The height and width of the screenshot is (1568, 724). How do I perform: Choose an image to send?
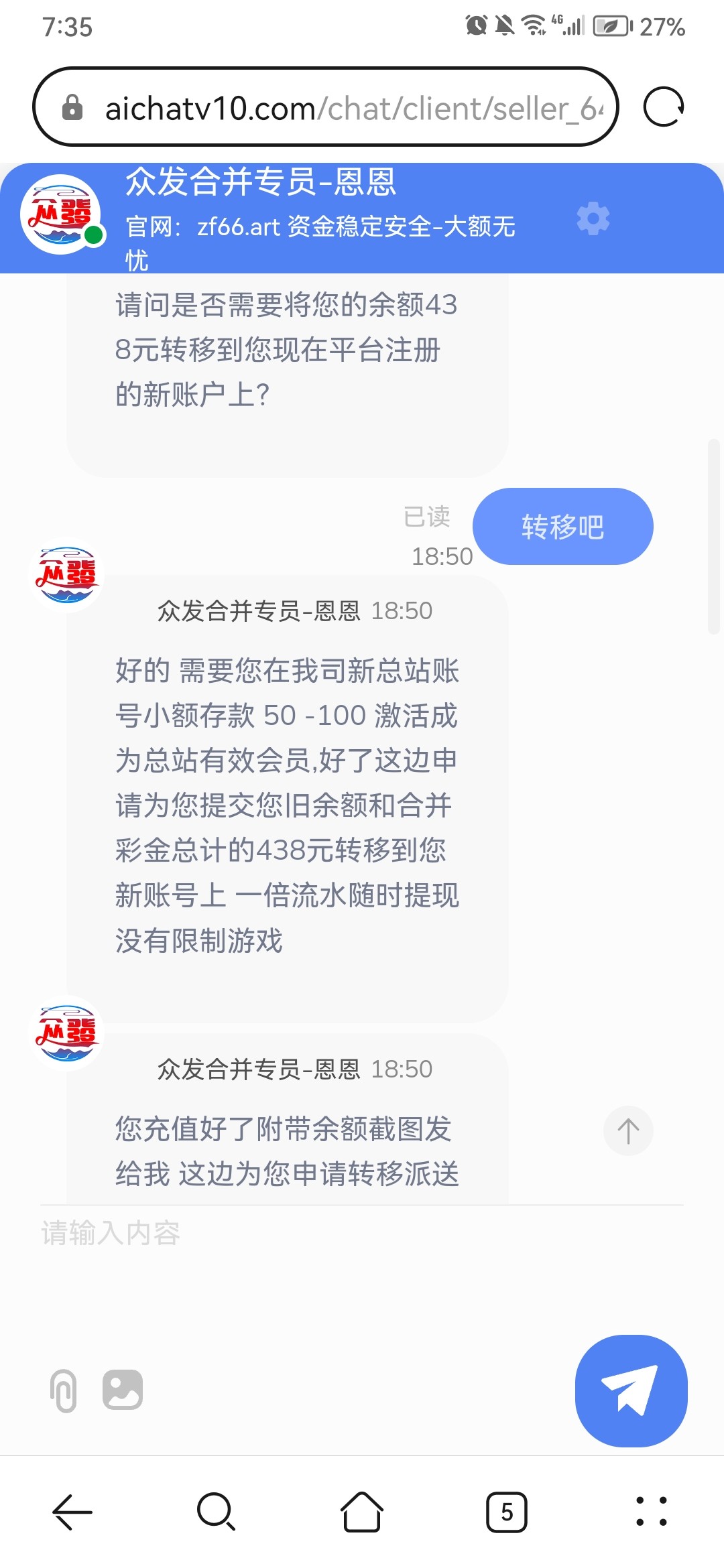coord(123,1390)
